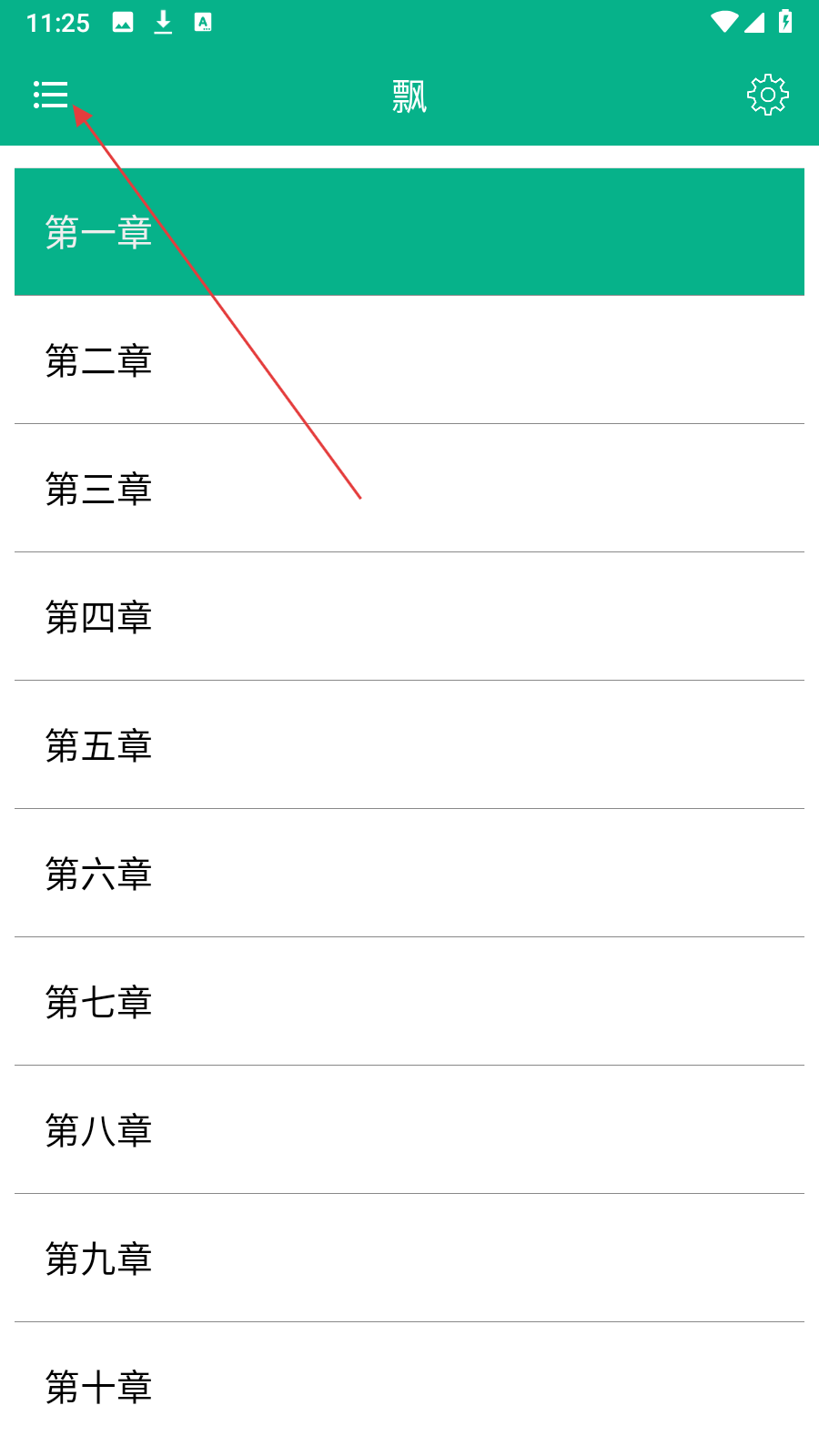Open chapter 第四章

pos(409,617)
